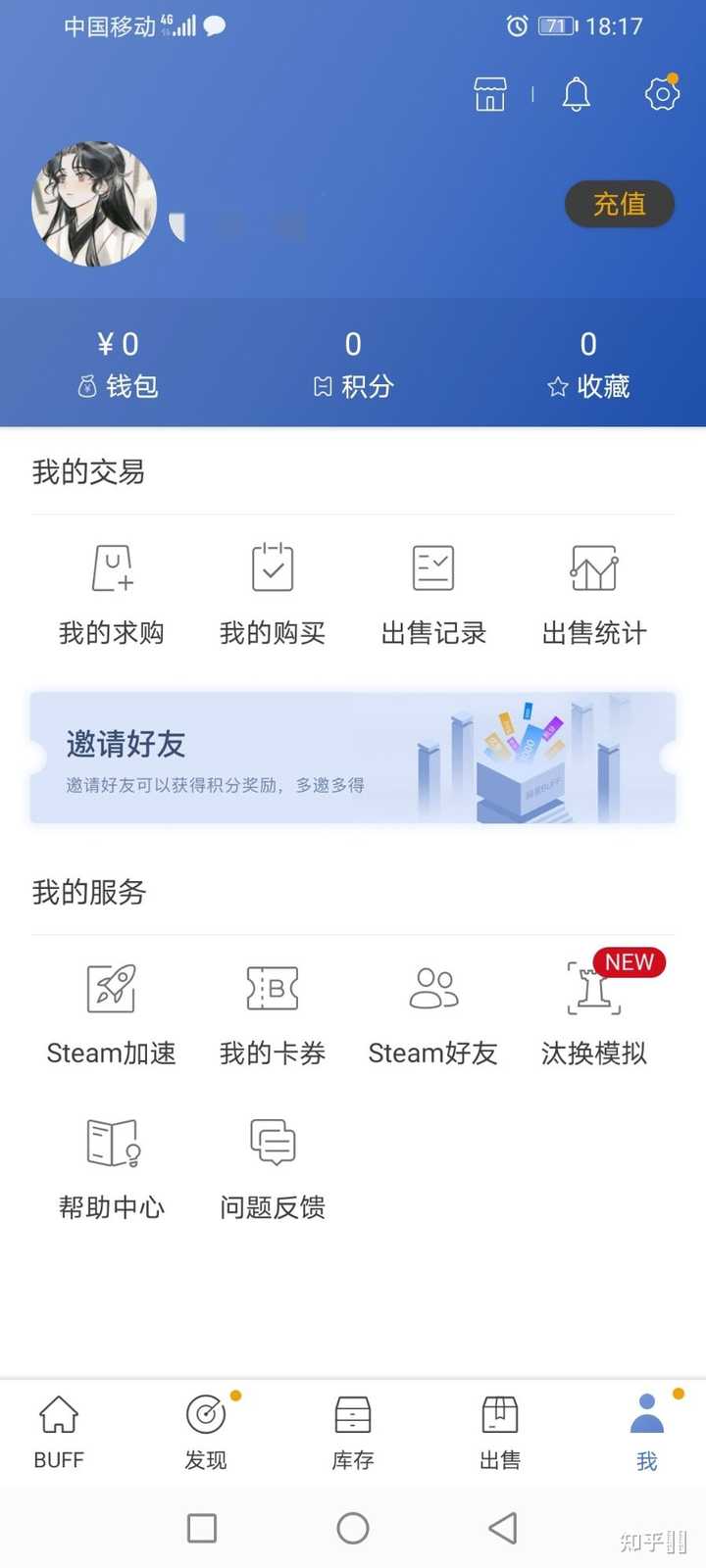Screen dimensions: 706x1568
Task: Open the store icon in top bar
Action: tap(489, 93)
